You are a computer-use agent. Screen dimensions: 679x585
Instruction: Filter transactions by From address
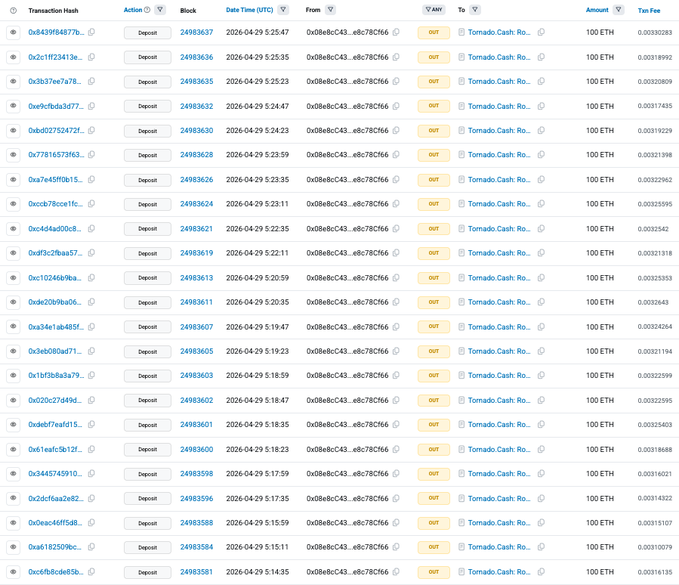click(330, 10)
